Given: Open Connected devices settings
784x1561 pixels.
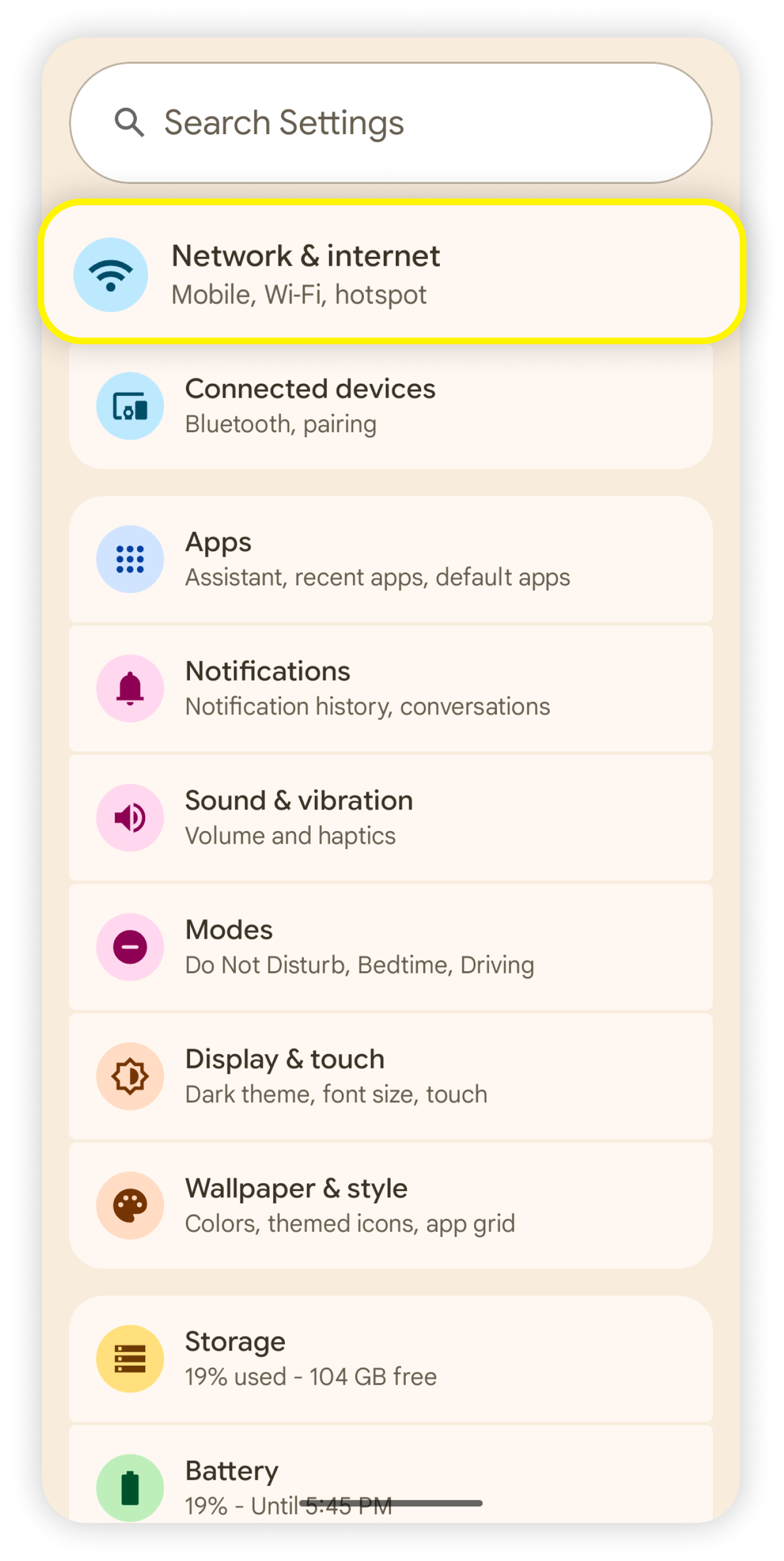Looking at the screenshot, I should (391, 405).
